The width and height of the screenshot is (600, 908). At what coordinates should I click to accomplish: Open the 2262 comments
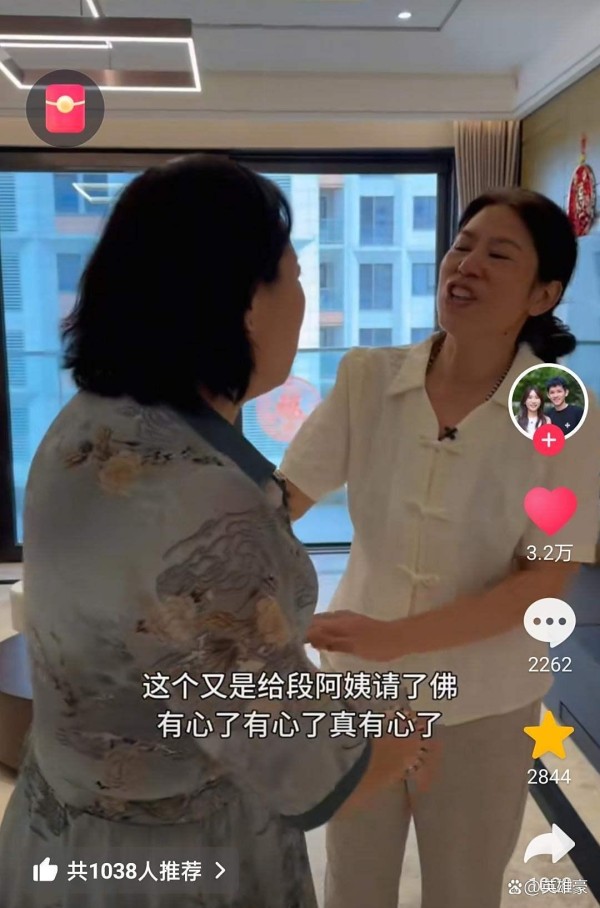point(549,623)
